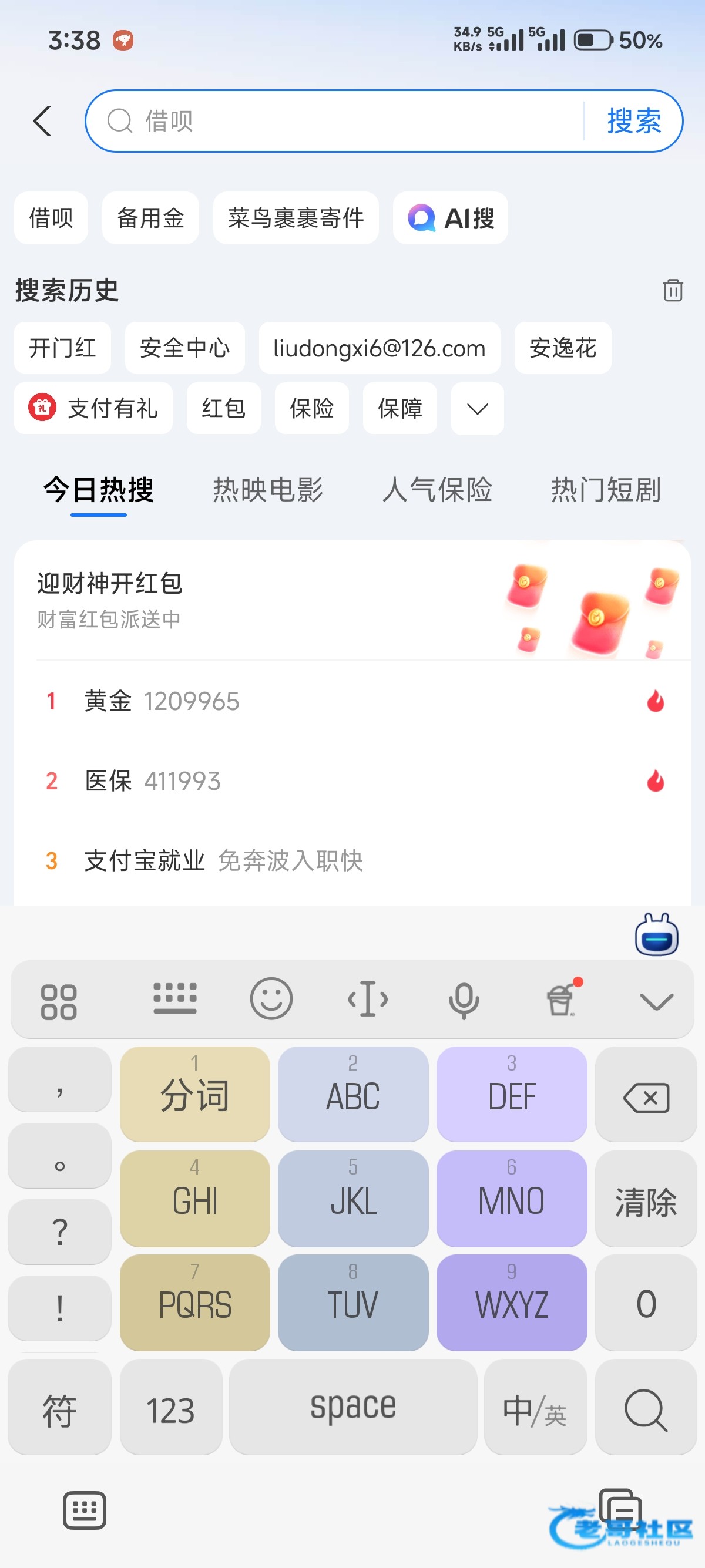Switch to the 人气保险 tab

click(437, 490)
